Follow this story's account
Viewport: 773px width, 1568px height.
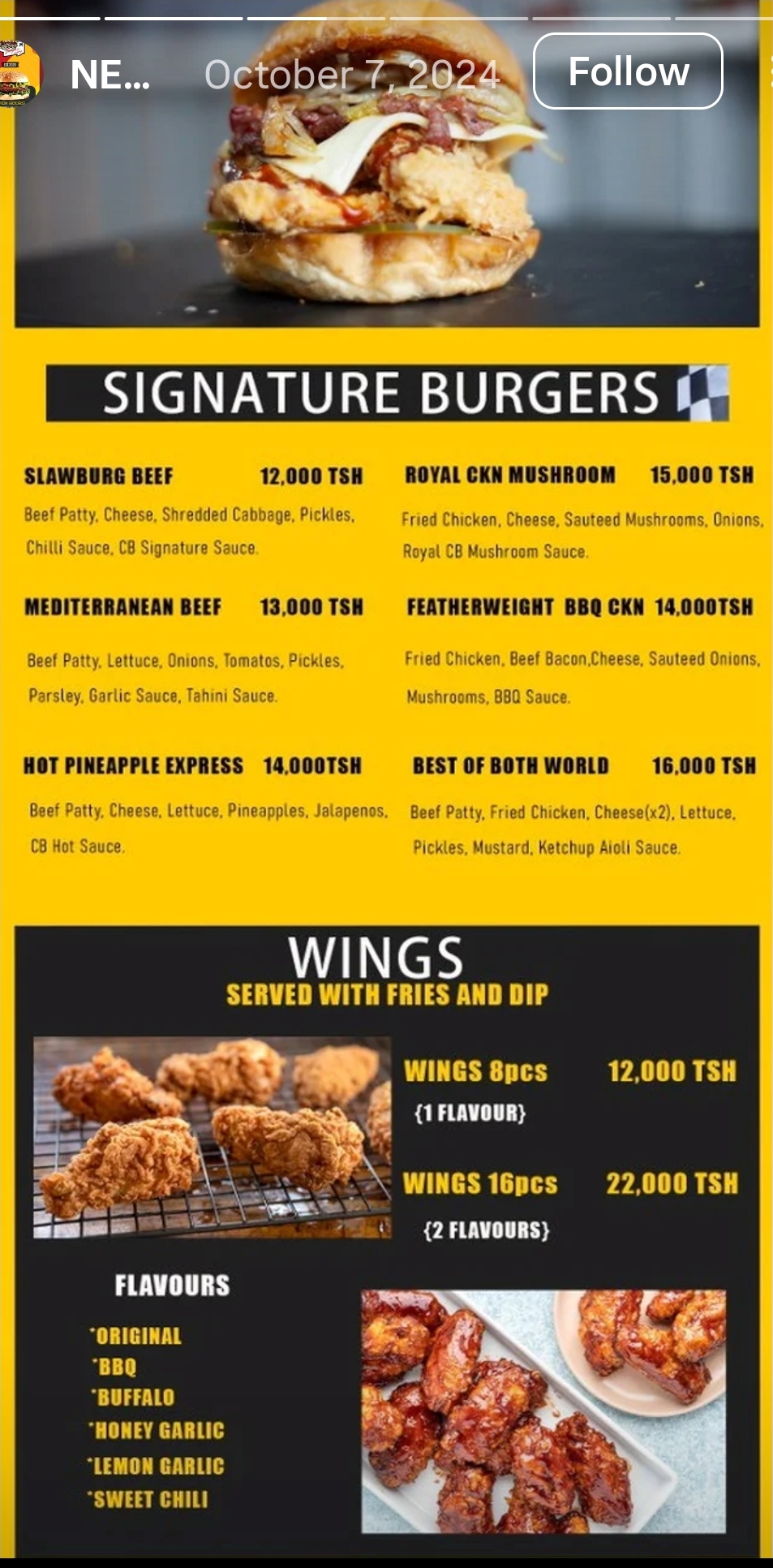pyautogui.click(x=627, y=71)
